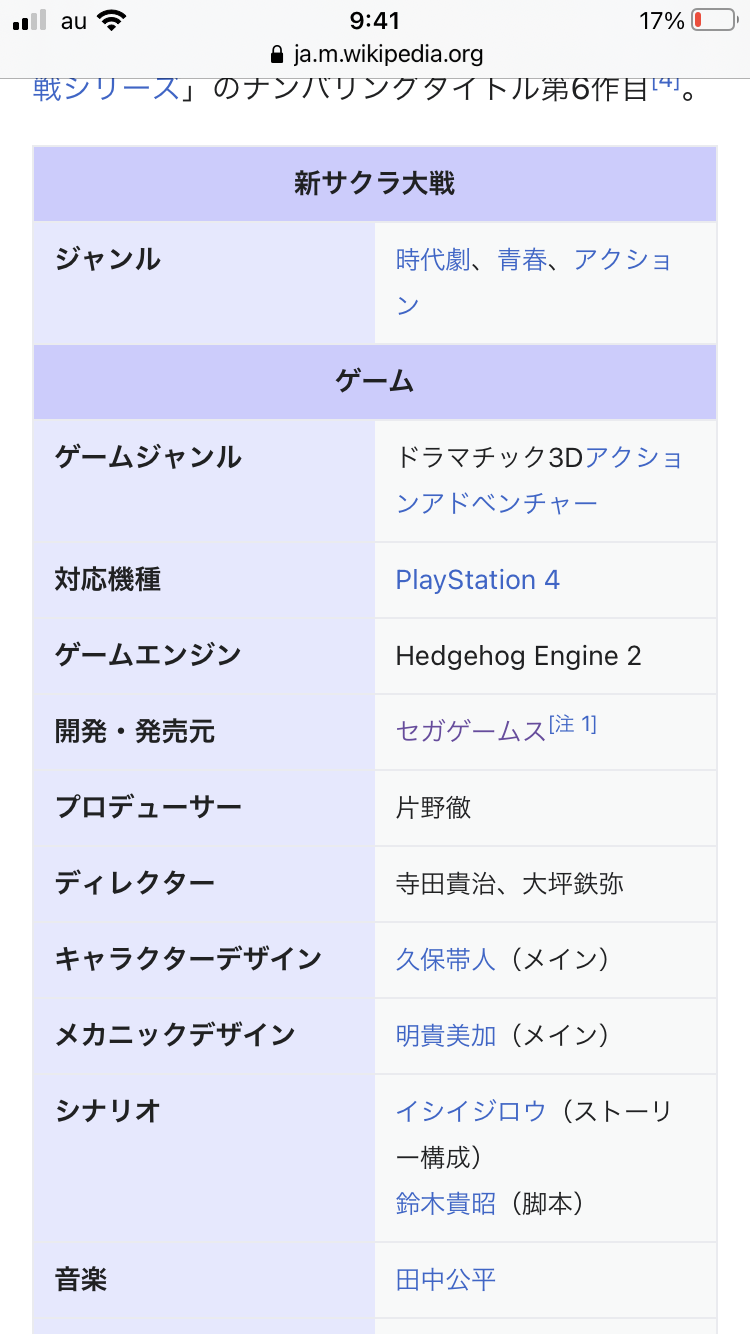Open the 明貴美加 article link
This screenshot has height=1334, width=750.
point(445,1035)
